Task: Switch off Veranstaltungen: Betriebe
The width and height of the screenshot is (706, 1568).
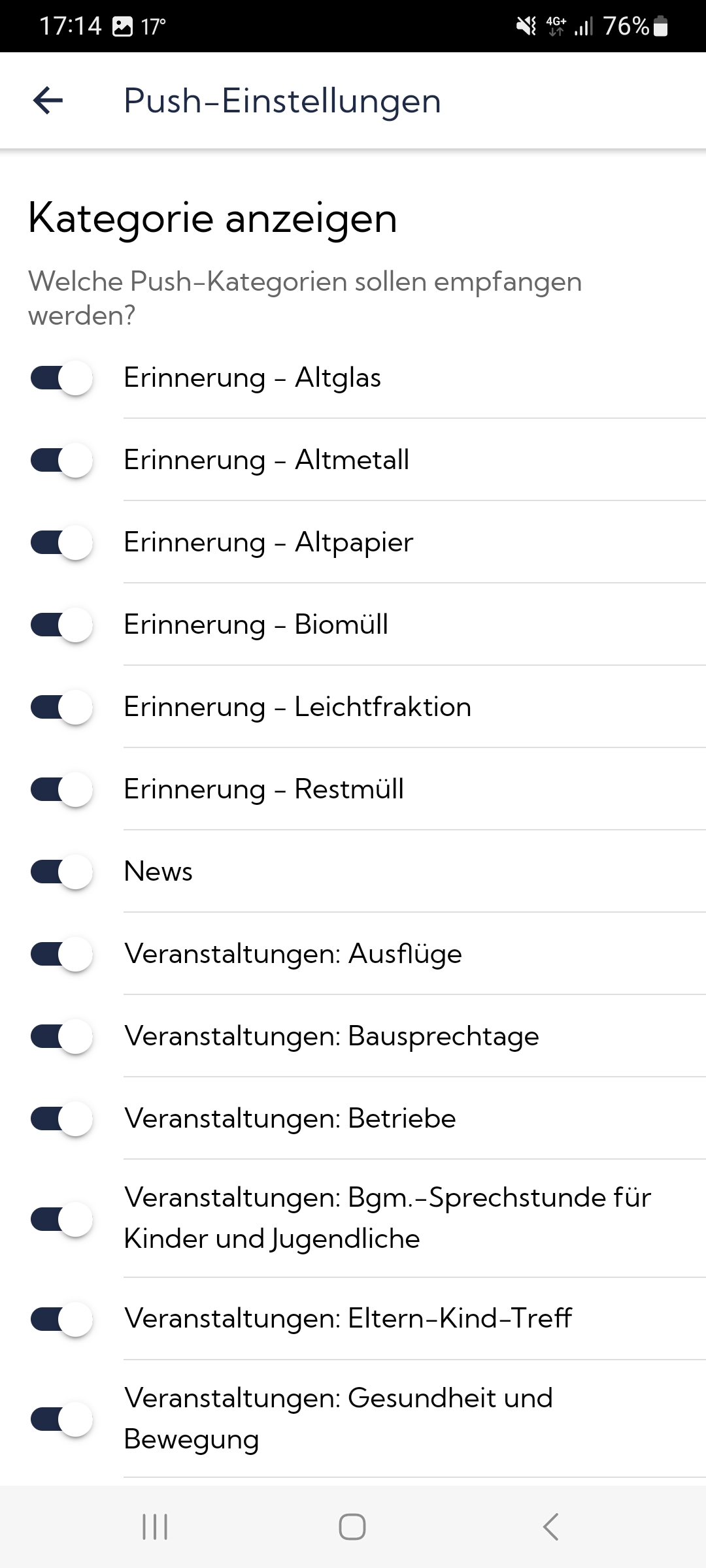Action: [61, 1119]
